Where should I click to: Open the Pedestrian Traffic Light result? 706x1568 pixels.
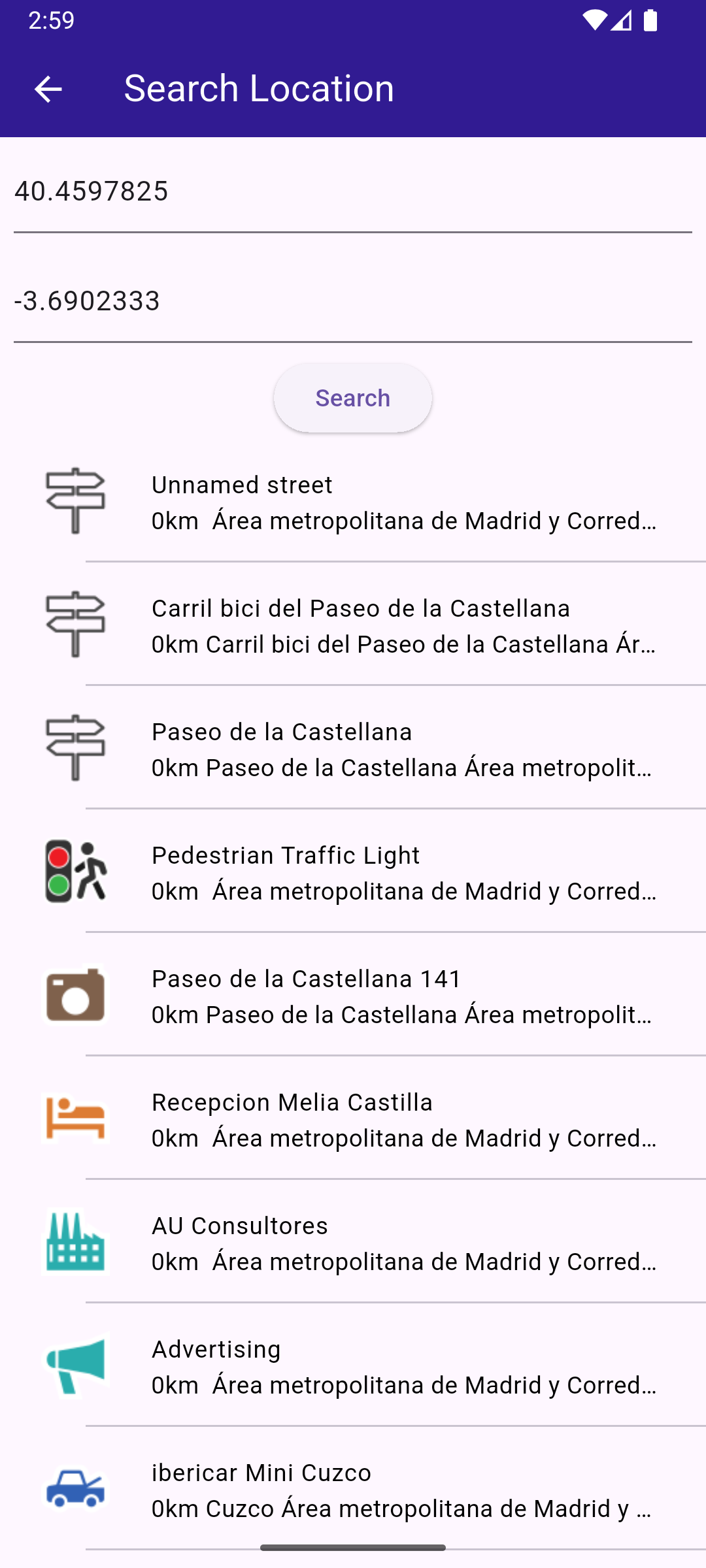(x=353, y=872)
